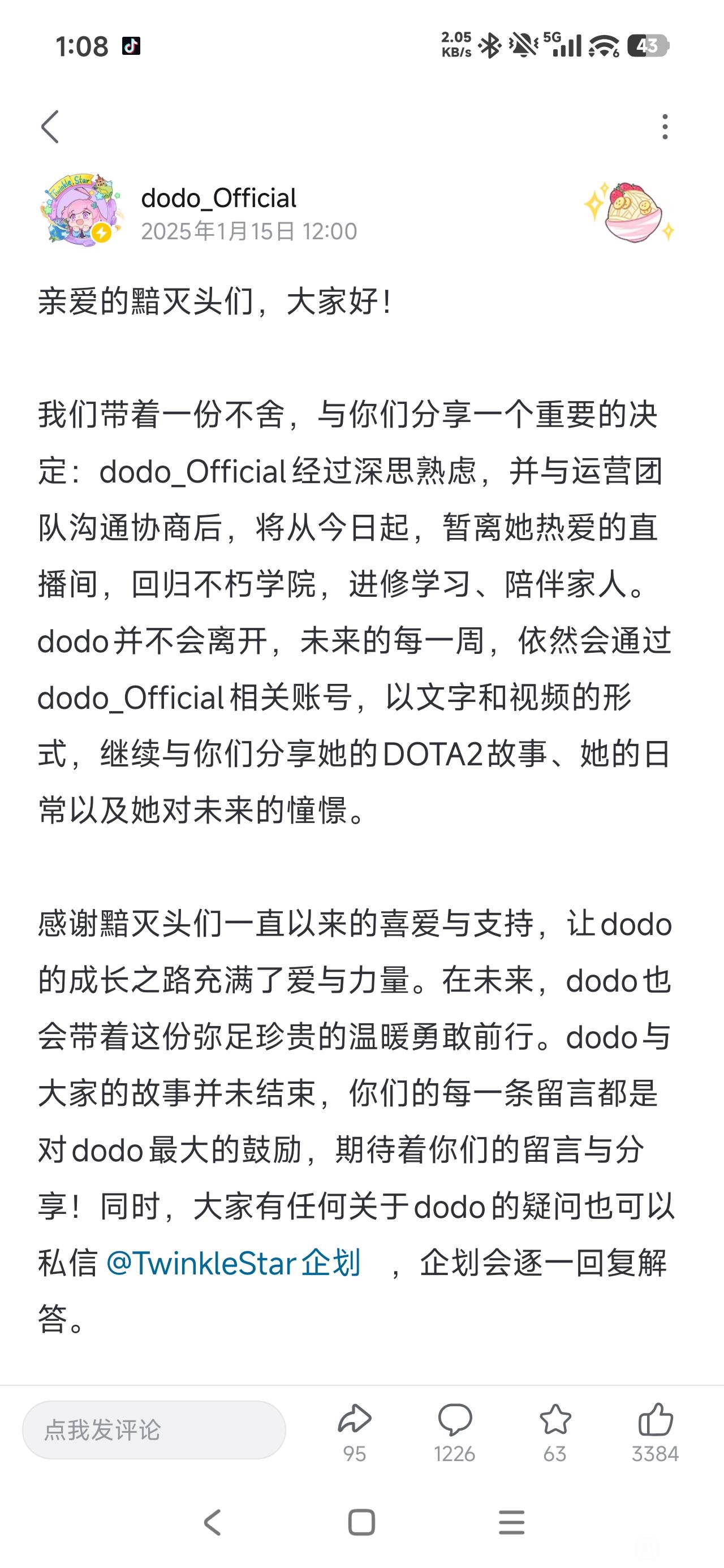The height and width of the screenshot is (1568, 724).
Task: Open the @TwinkleStar企划 mention link
Action: coord(233,1263)
